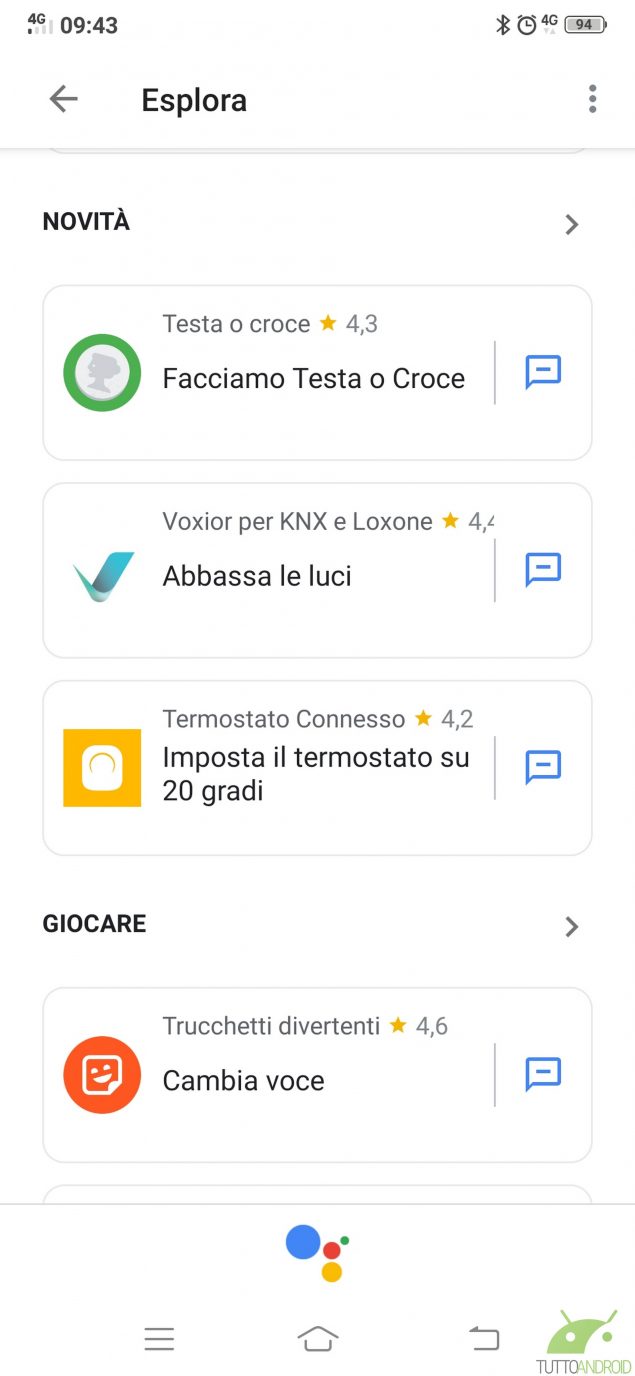
Task: Expand the Giocare section arrow
Action: 572,926
